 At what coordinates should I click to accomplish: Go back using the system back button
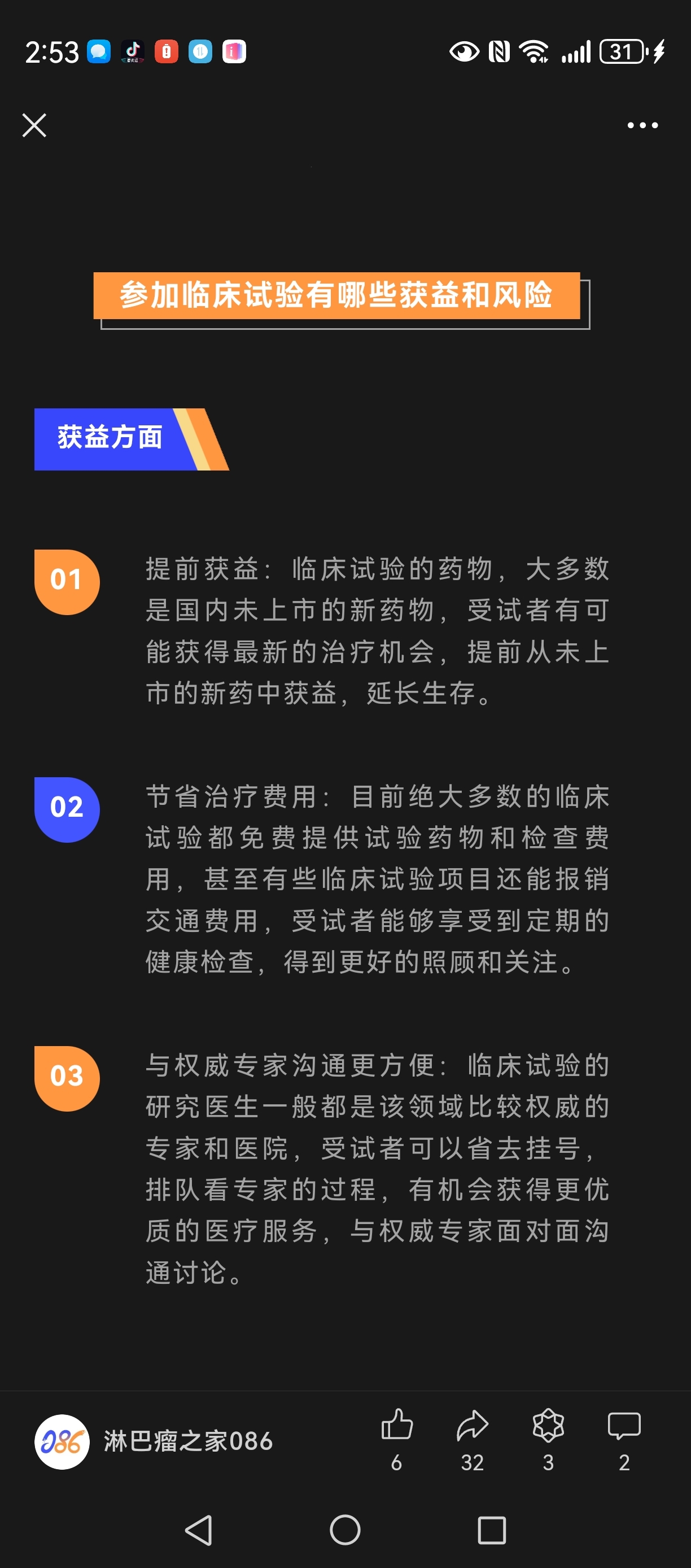tap(198, 1530)
